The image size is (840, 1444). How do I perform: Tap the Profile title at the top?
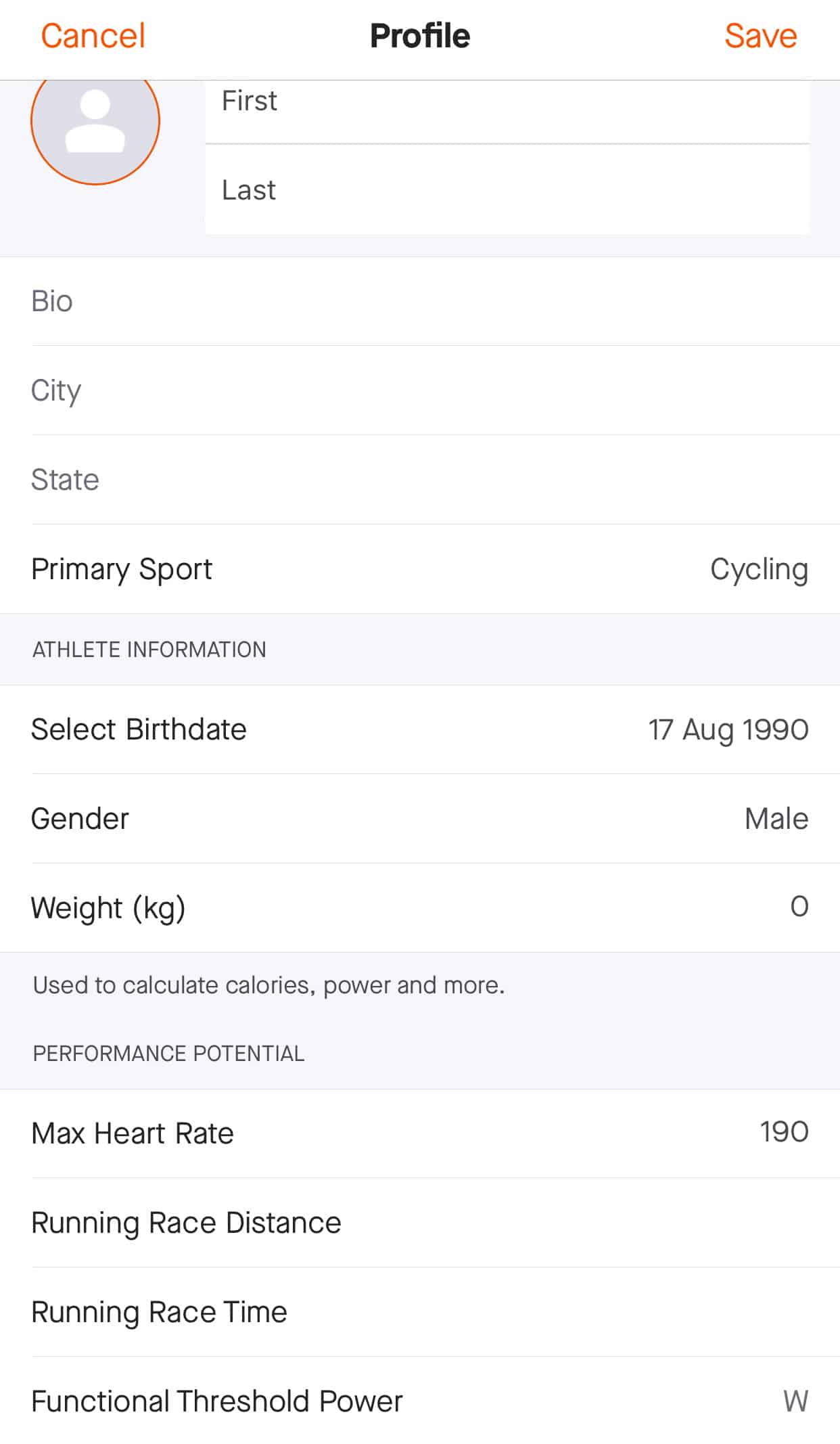pos(419,35)
